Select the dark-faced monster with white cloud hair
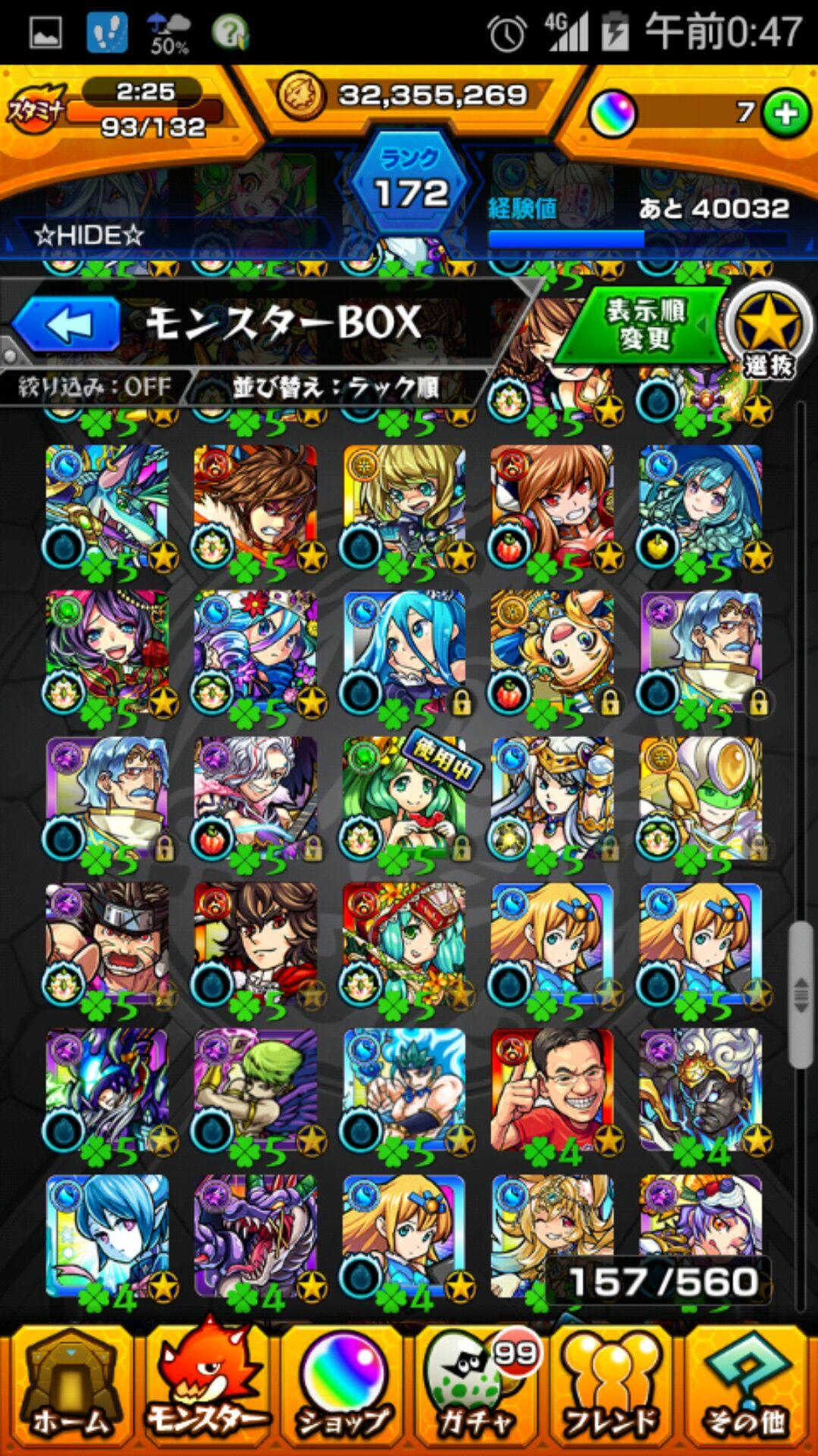Screen dimensions: 818x1456 point(700,1090)
